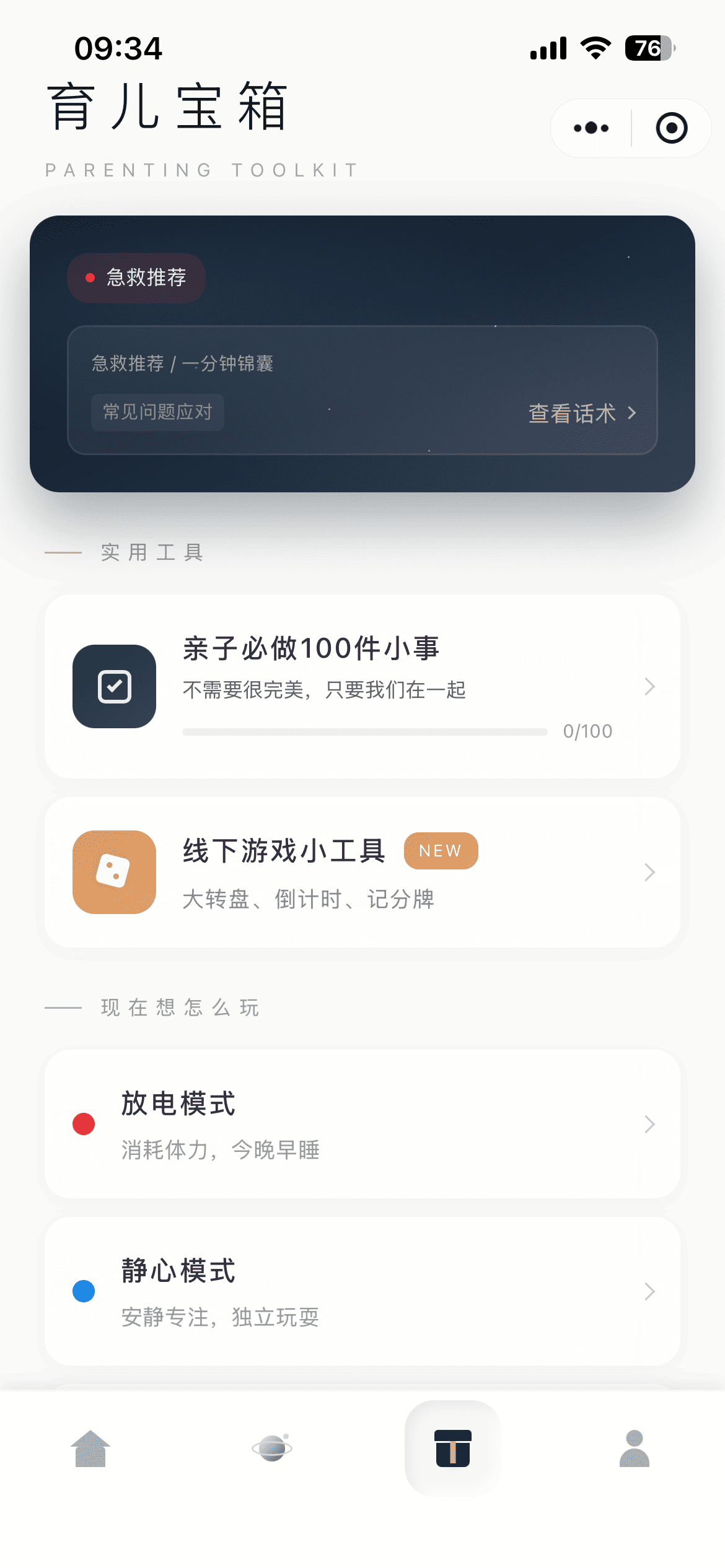Select the red dot beside 放电模式

(84, 1125)
